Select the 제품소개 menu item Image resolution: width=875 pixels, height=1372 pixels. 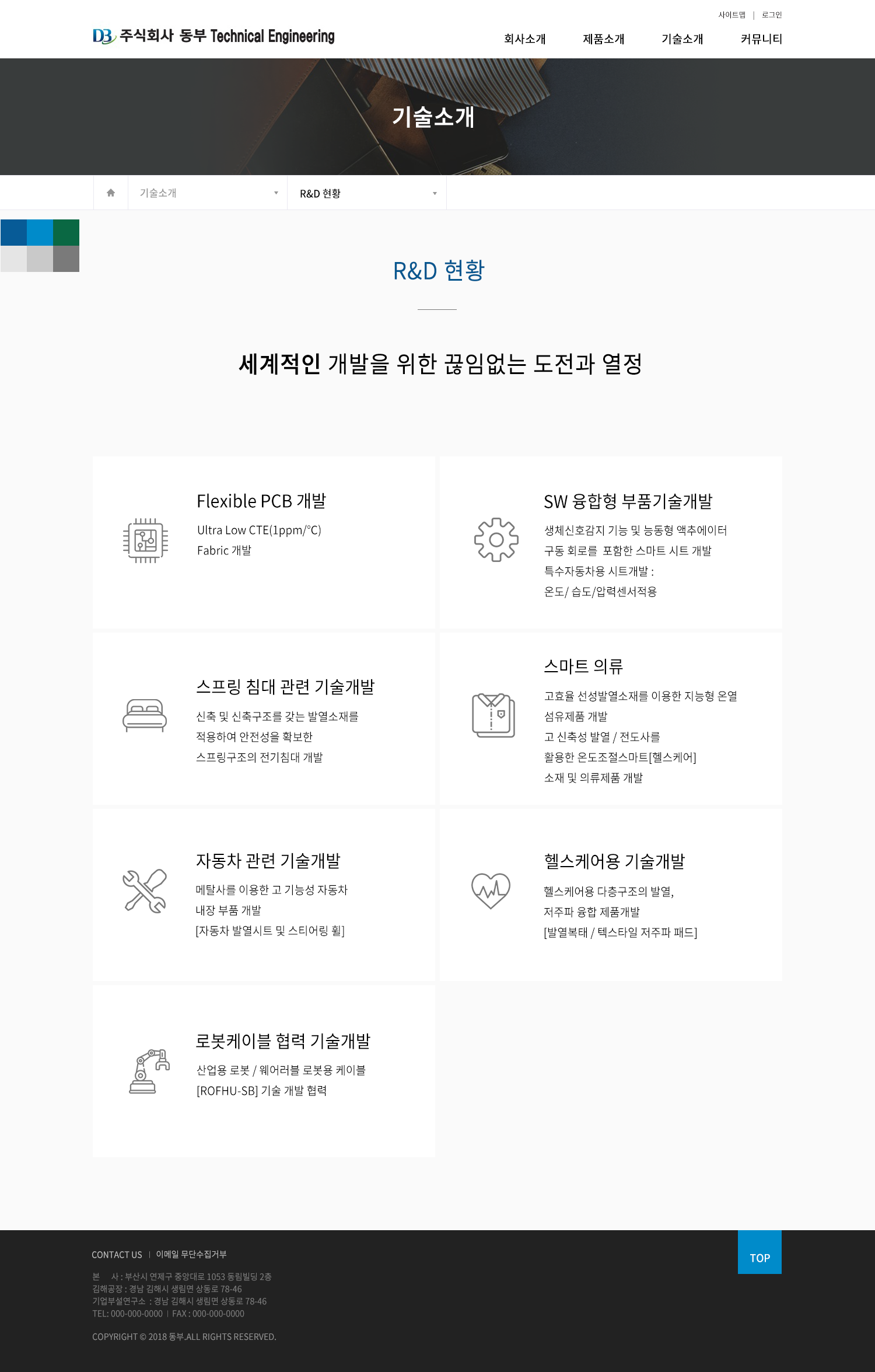pyautogui.click(x=604, y=40)
